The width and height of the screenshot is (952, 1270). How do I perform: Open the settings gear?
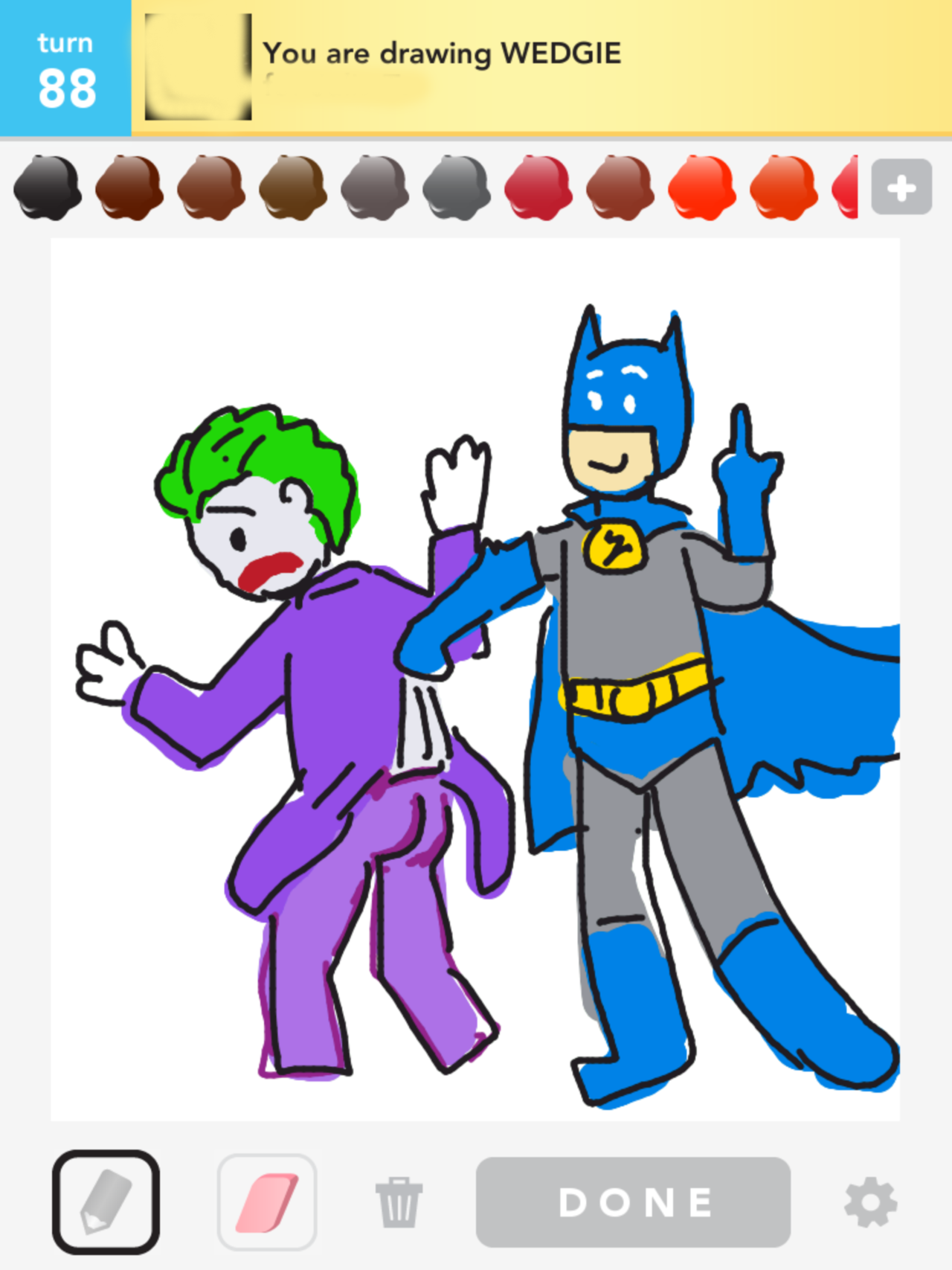click(x=869, y=1202)
